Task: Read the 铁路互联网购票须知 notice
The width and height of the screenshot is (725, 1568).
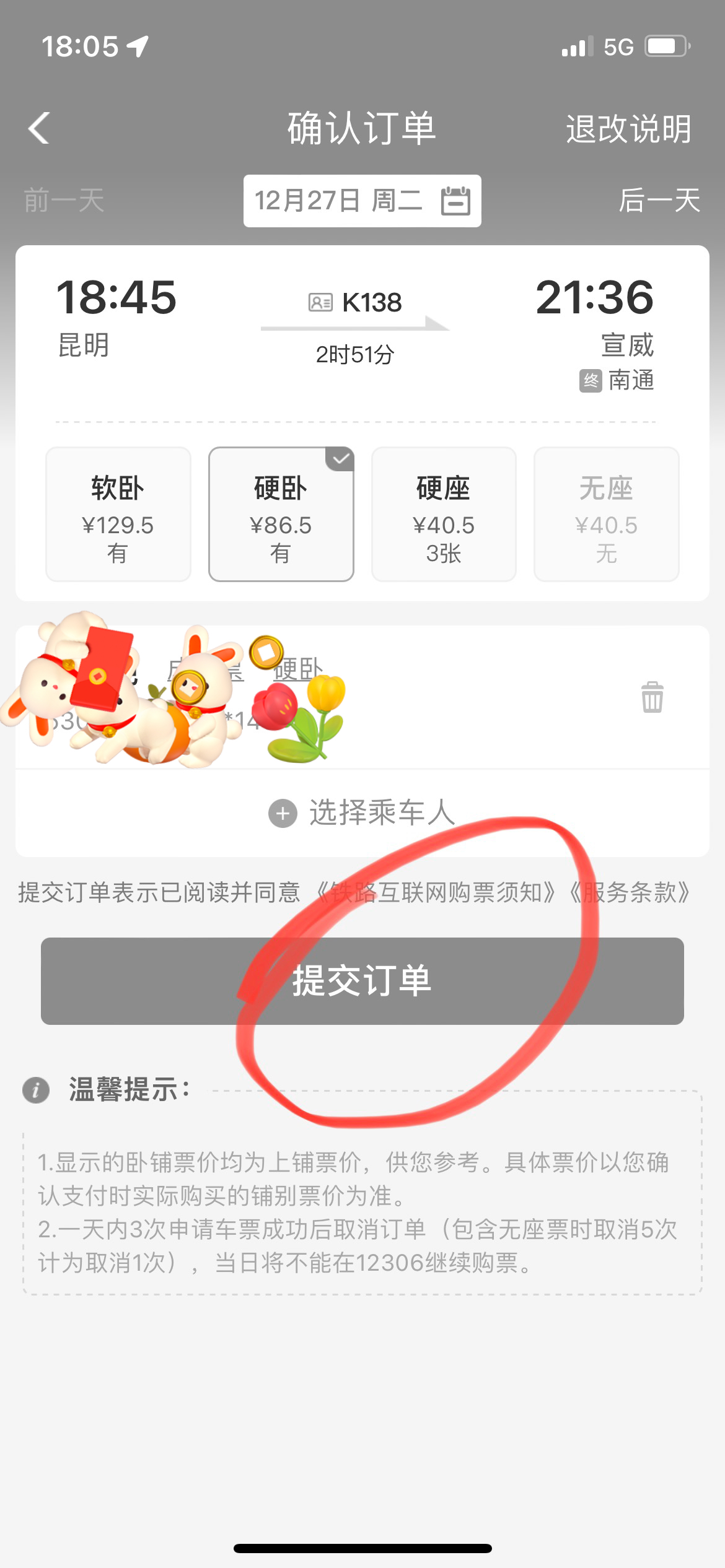Action: pos(436,892)
